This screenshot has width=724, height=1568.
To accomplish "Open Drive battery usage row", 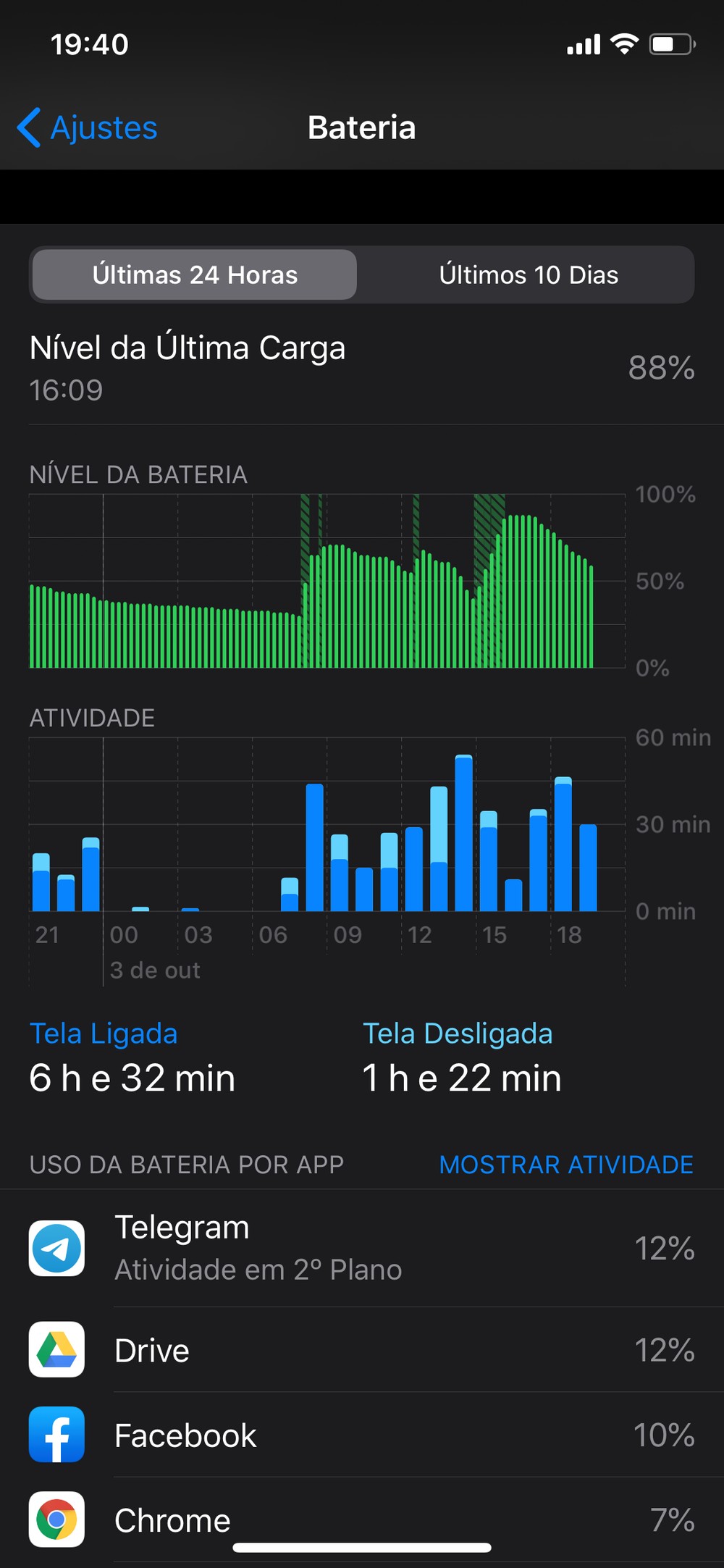I will [362, 1350].
